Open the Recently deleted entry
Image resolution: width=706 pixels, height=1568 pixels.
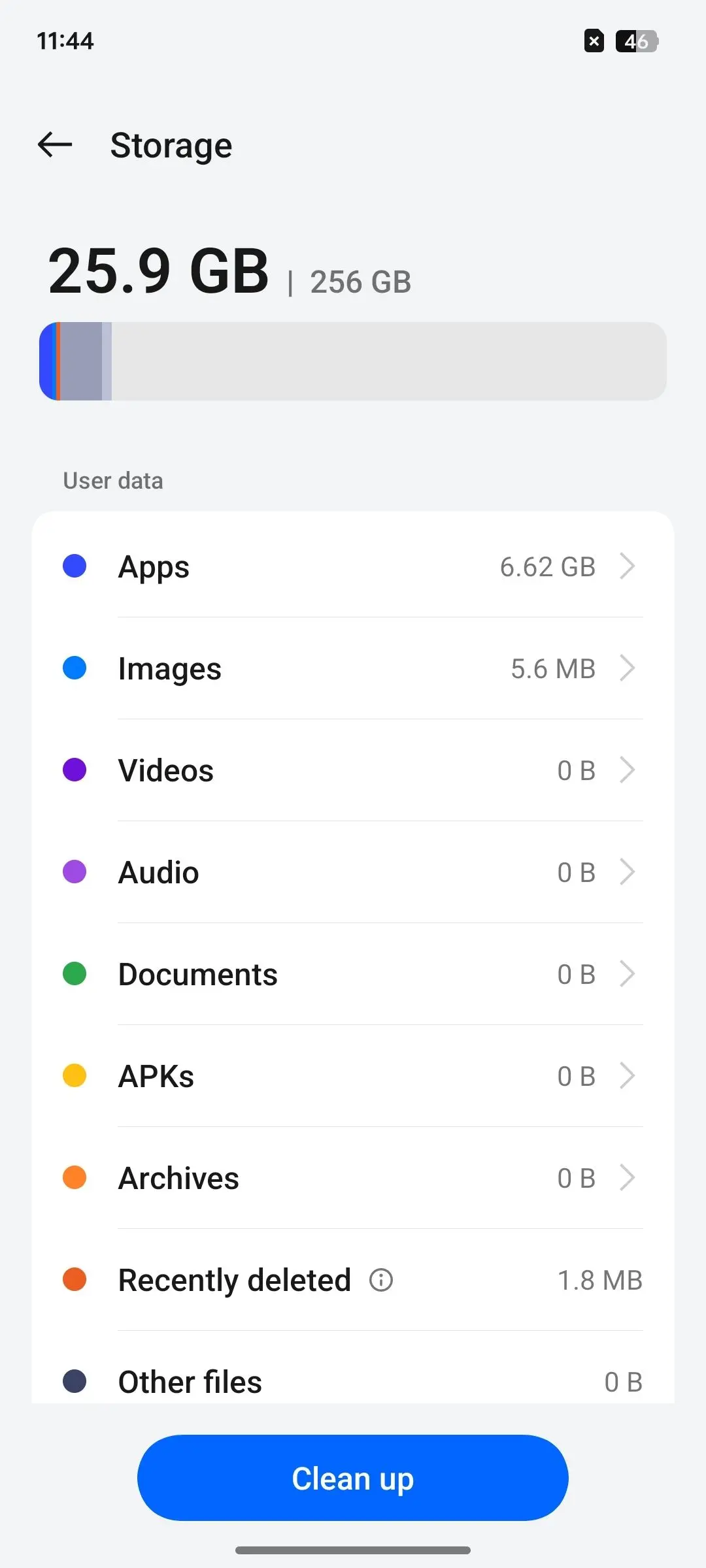coord(353,1280)
